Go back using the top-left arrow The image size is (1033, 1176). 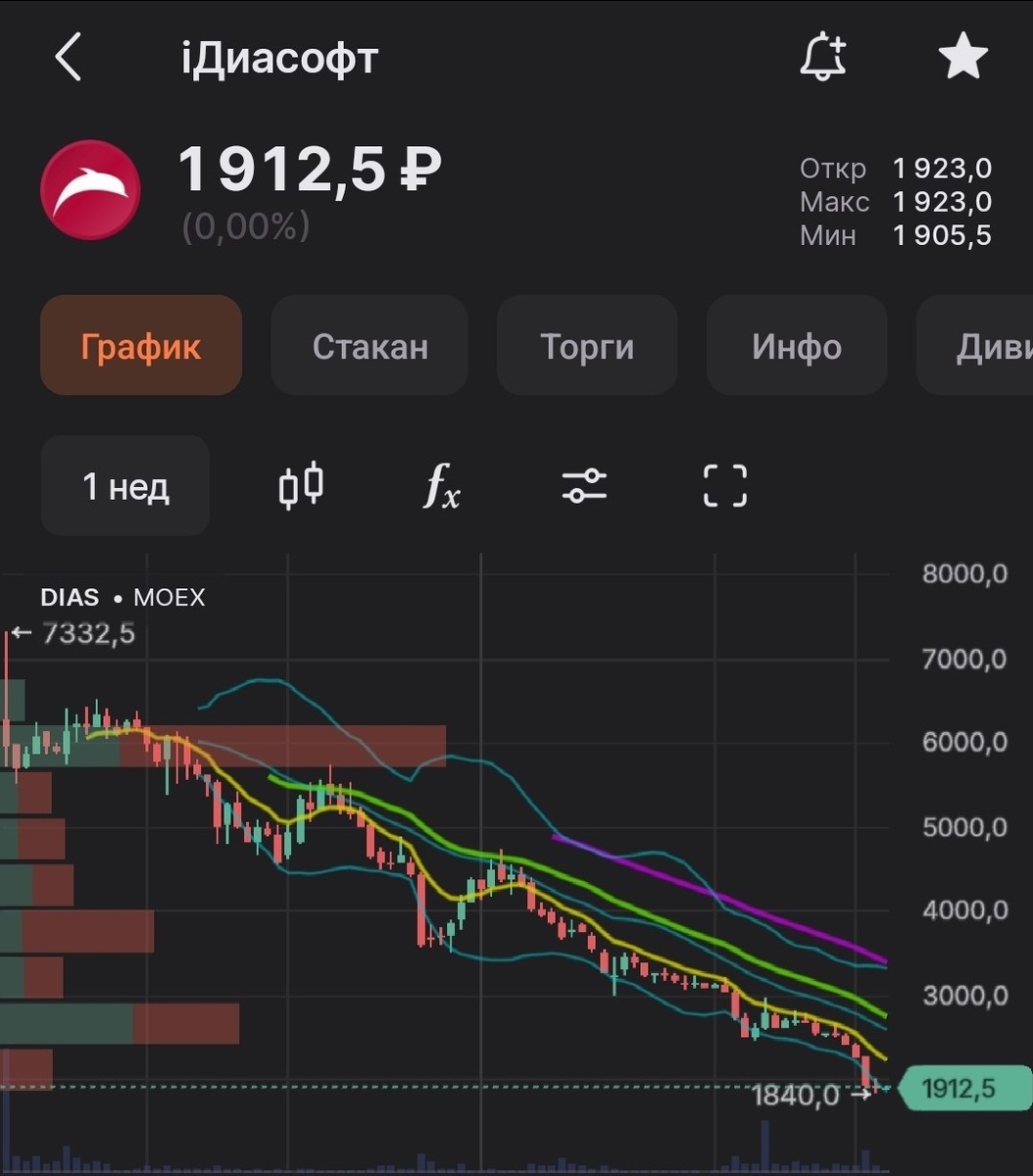point(69,58)
